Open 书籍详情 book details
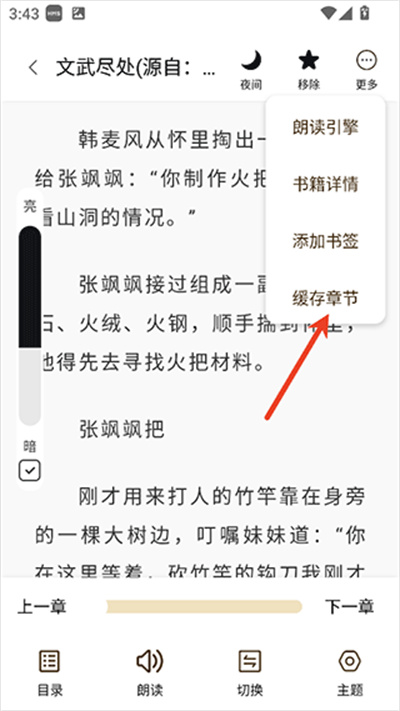This screenshot has width=400, height=711. coord(326,185)
